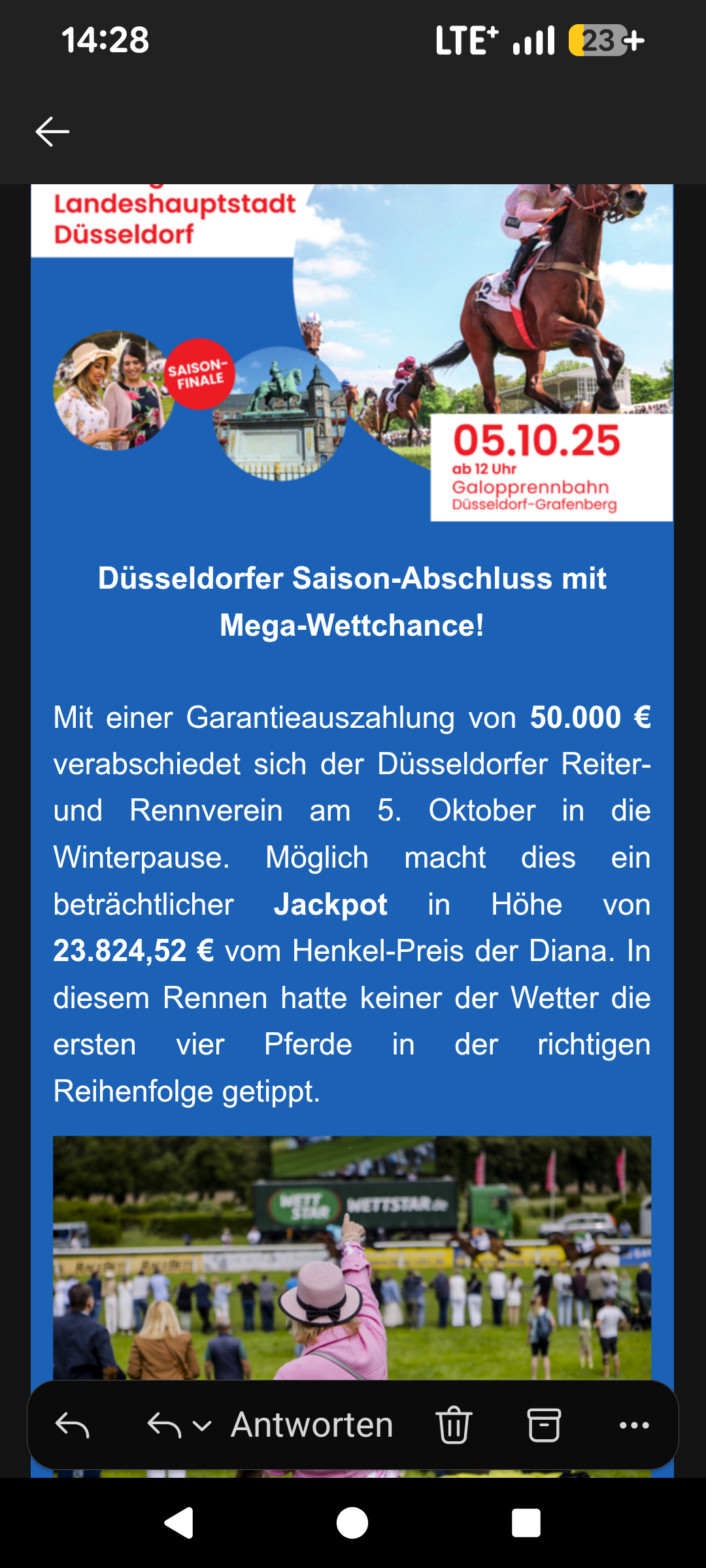
Task: Tap the Antworten button
Action: 312,1425
